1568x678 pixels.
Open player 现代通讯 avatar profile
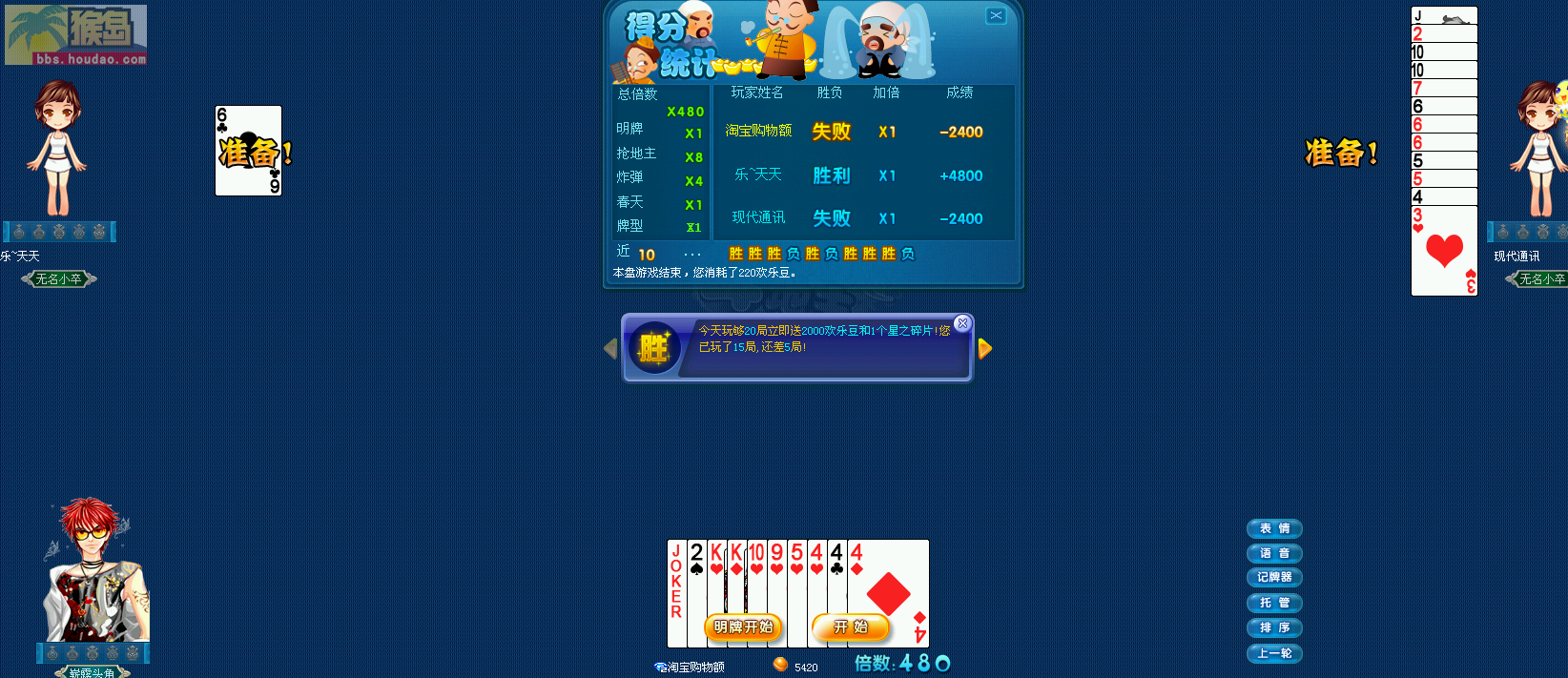click(1537, 148)
